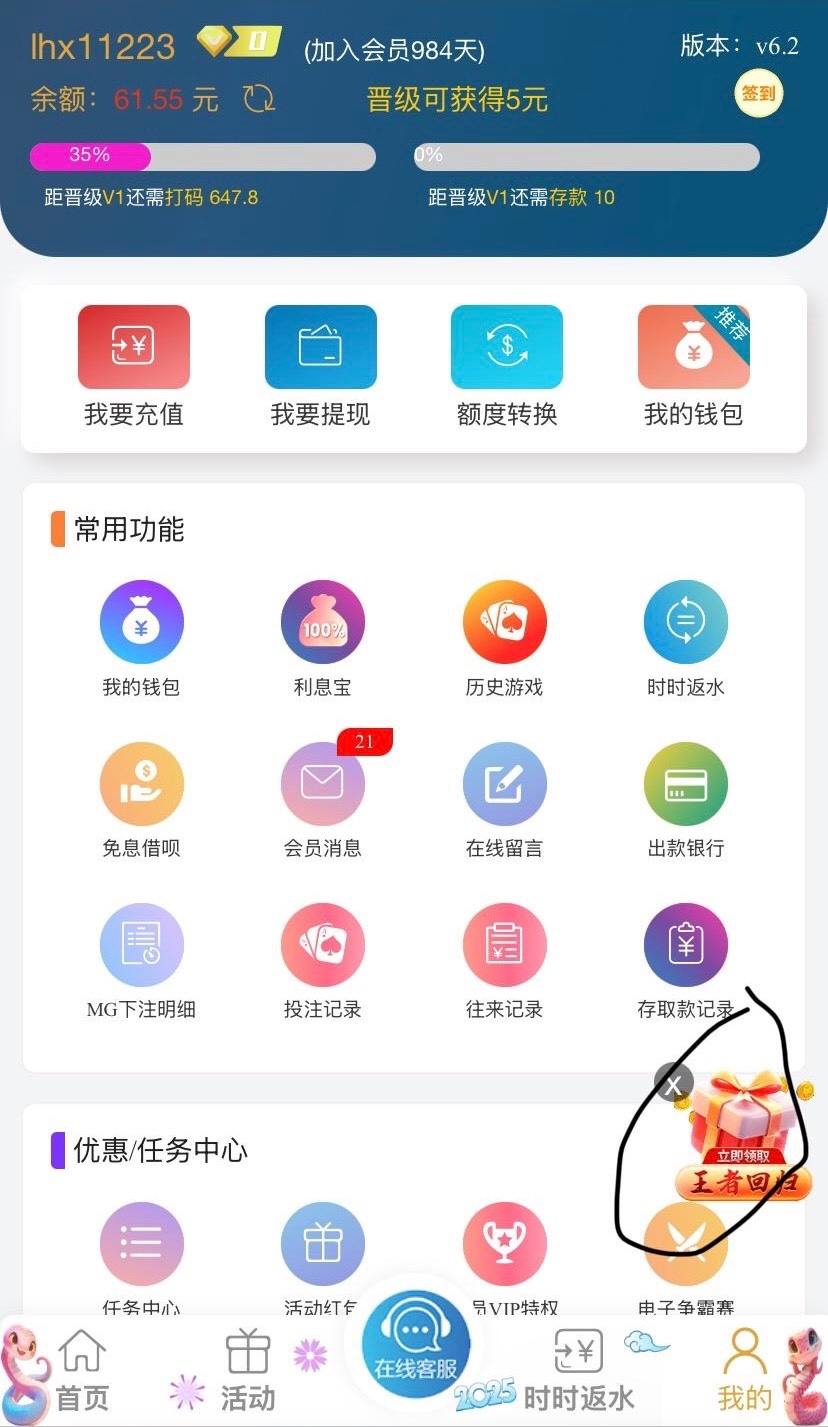Switch to the 首页 home tab
This screenshot has width=828, height=1427.
pyautogui.click(x=82, y=1370)
